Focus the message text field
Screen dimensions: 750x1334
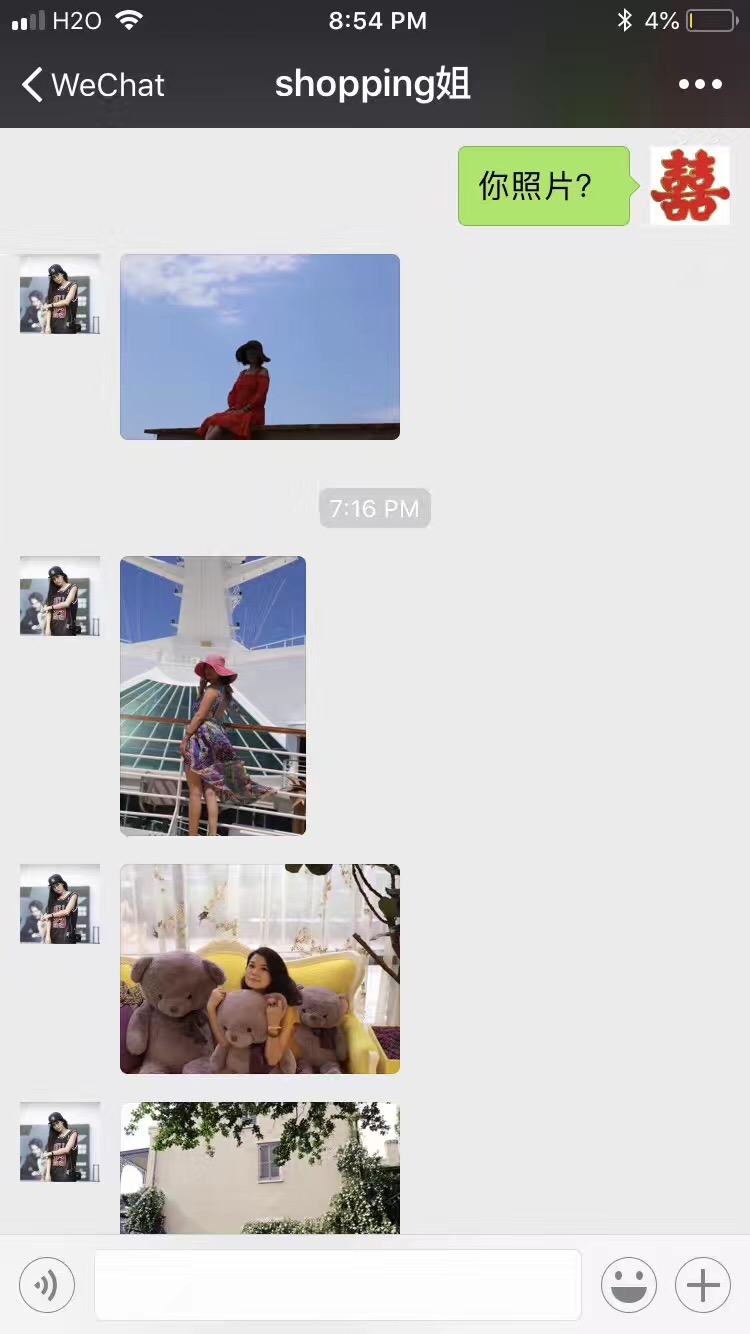(x=337, y=1284)
